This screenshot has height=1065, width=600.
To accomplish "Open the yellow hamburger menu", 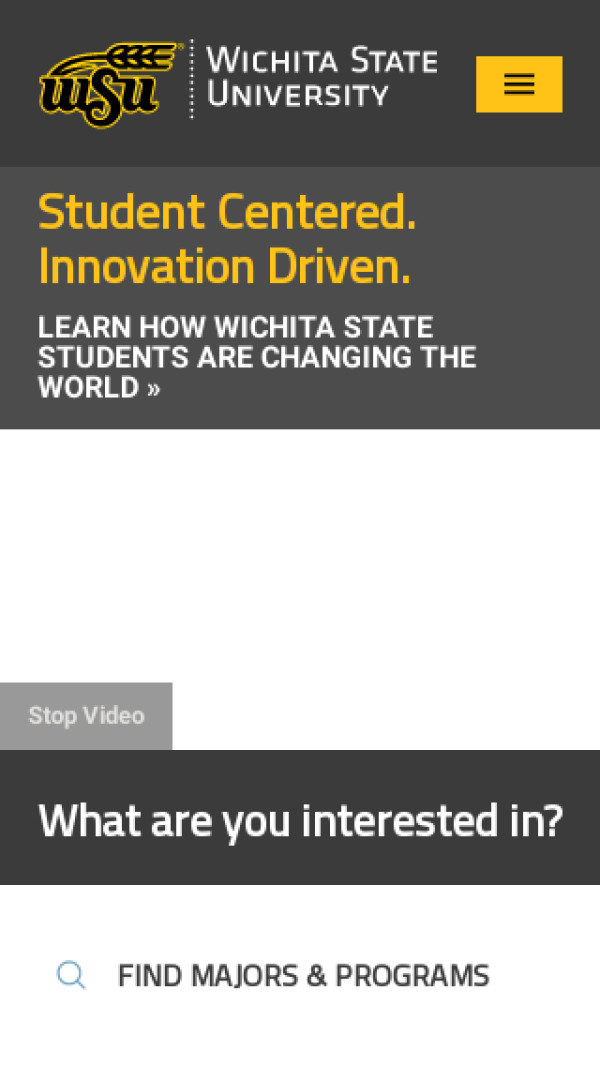I will (518, 84).
